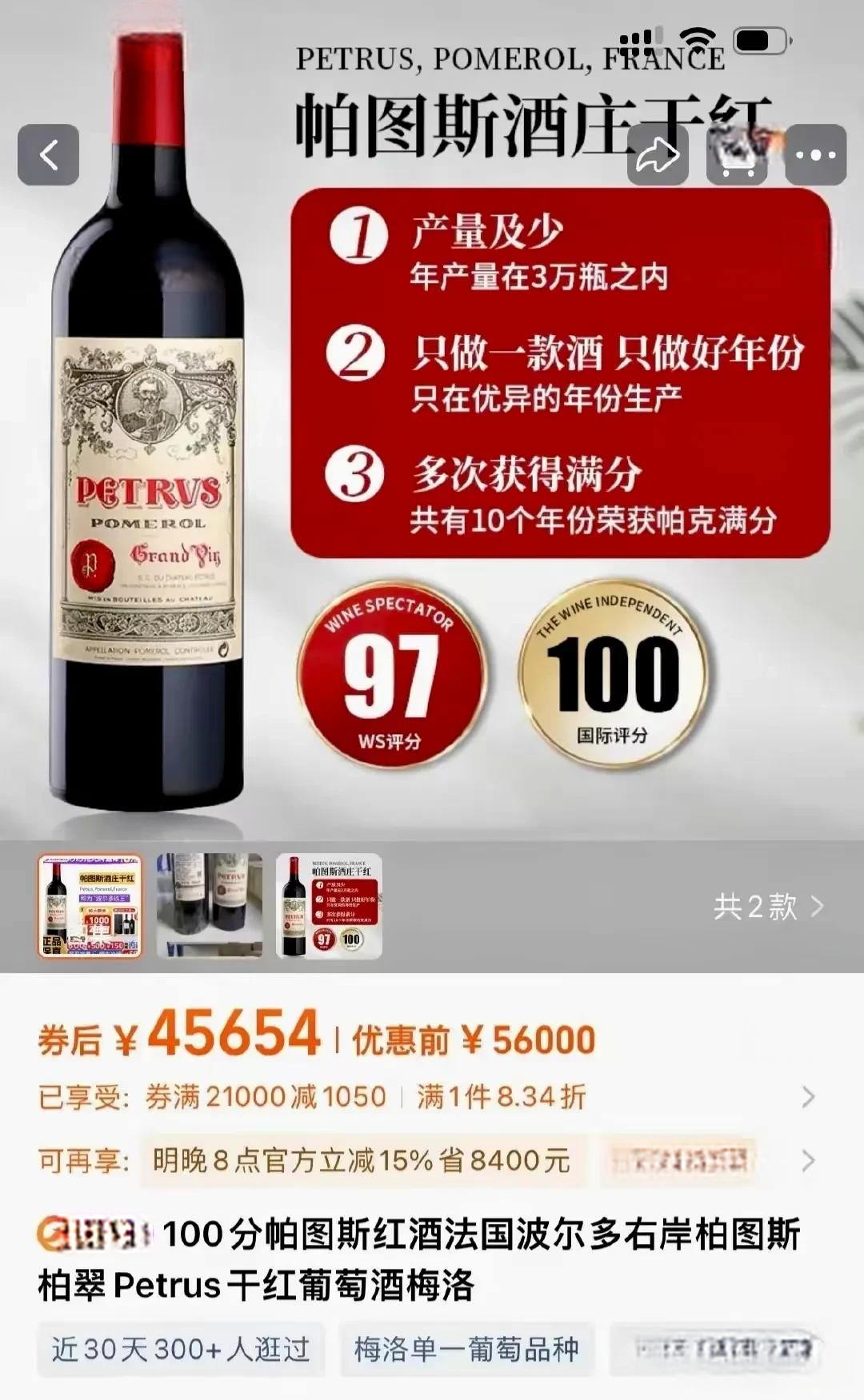Open the shopping cart icon
This screenshot has height=1400, width=864.
coord(737,155)
